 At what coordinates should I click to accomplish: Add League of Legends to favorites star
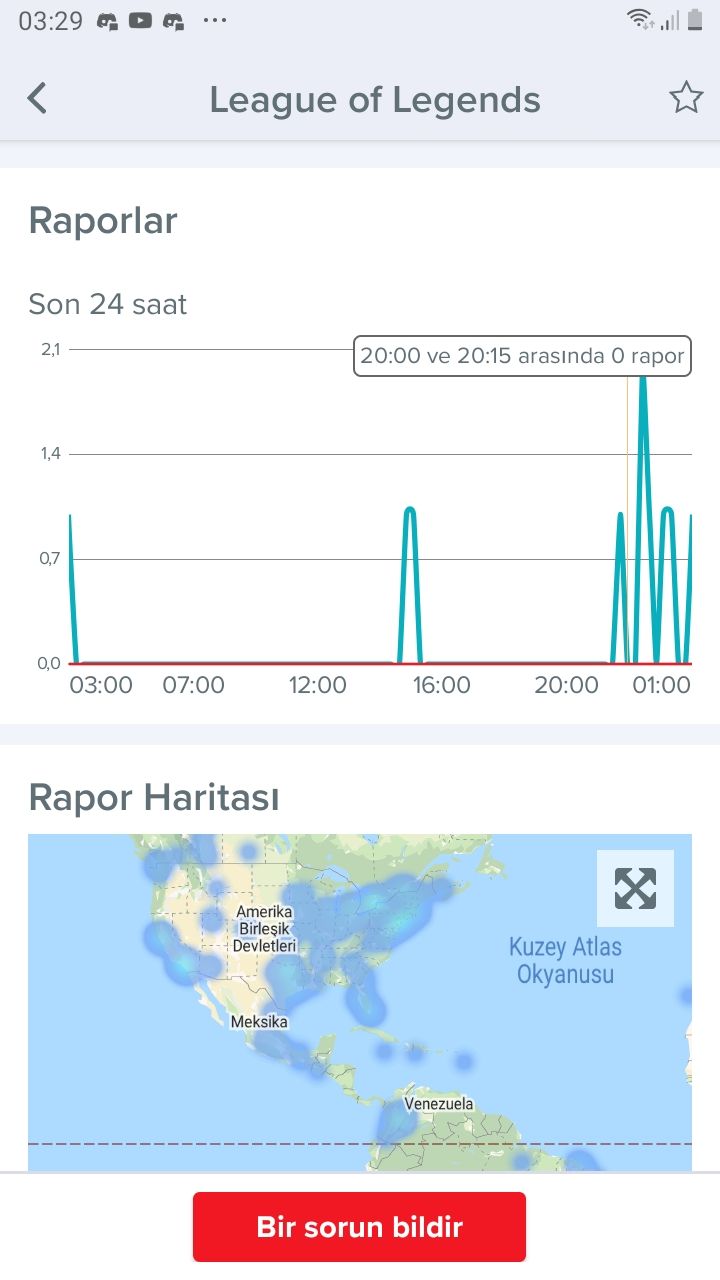coord(686,98)
